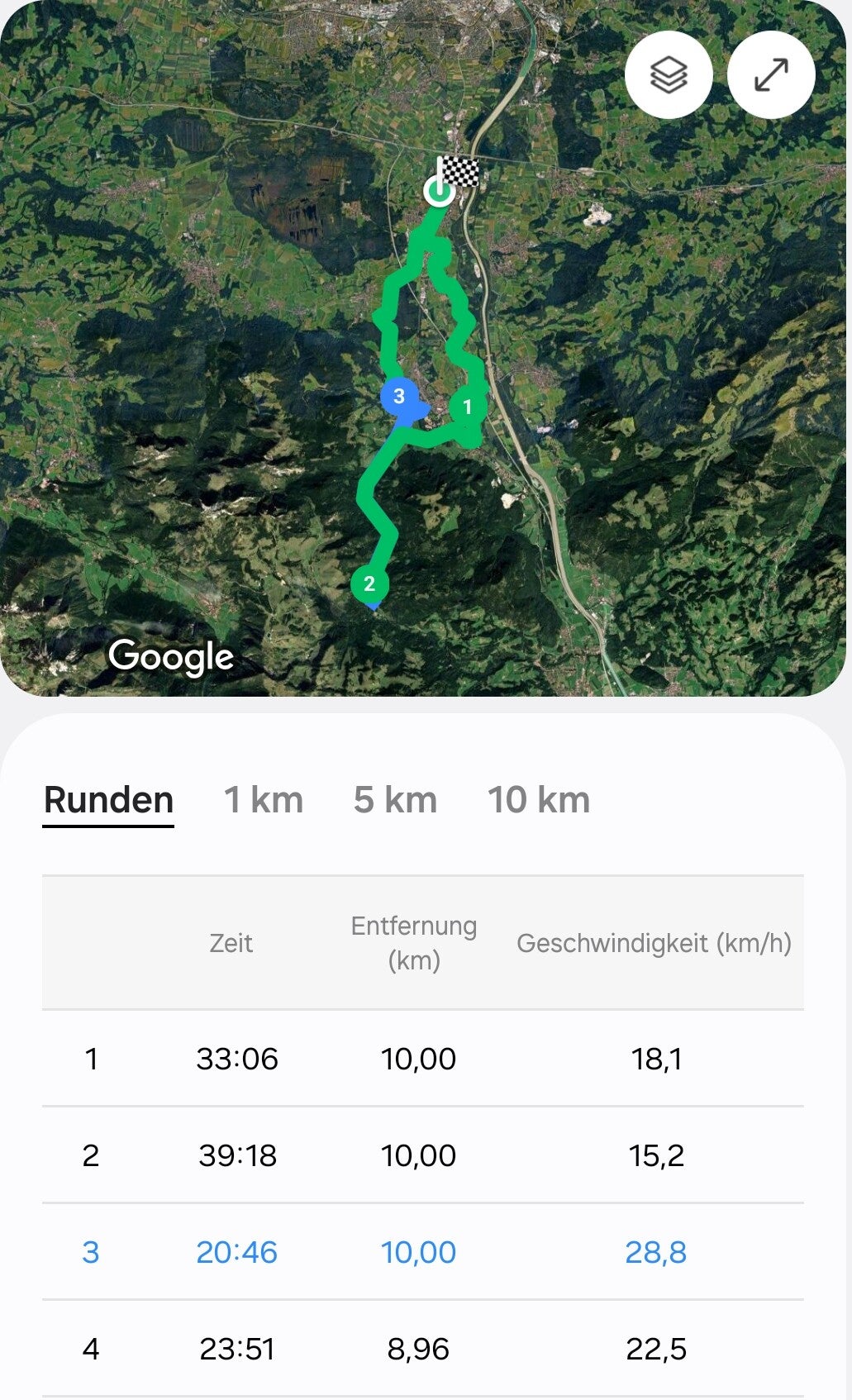Highlight lap 2 with time 39:18

(x=422, y=1155)
